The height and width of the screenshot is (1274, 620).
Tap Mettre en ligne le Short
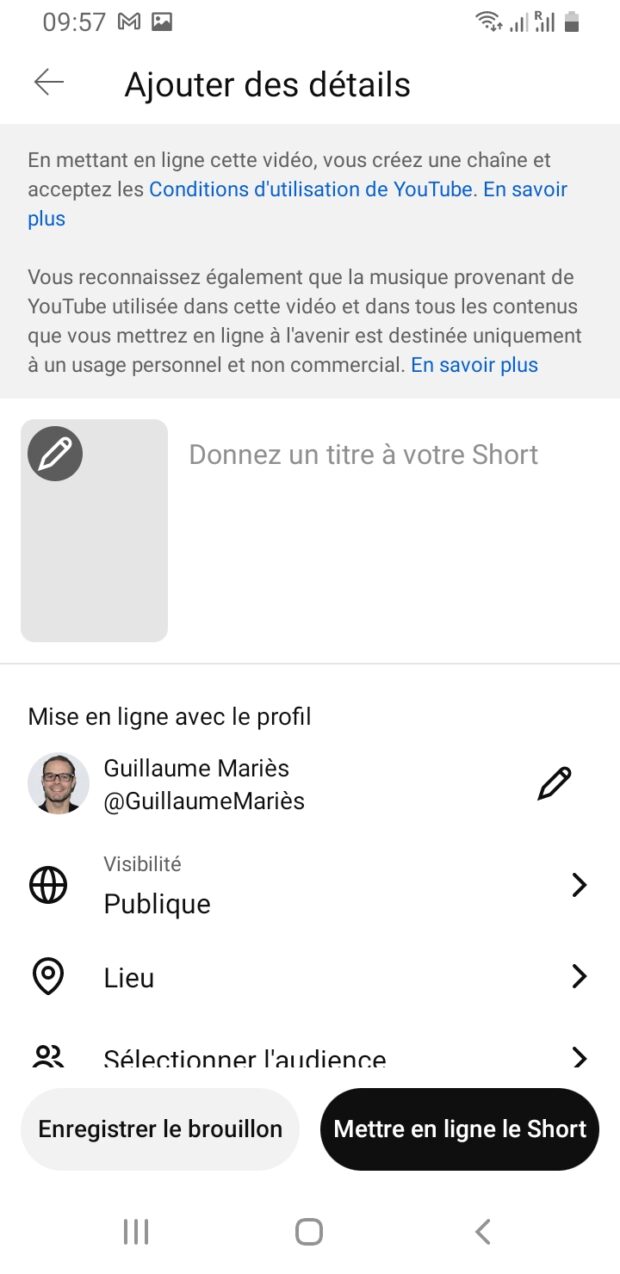(x=459, y=1129)
